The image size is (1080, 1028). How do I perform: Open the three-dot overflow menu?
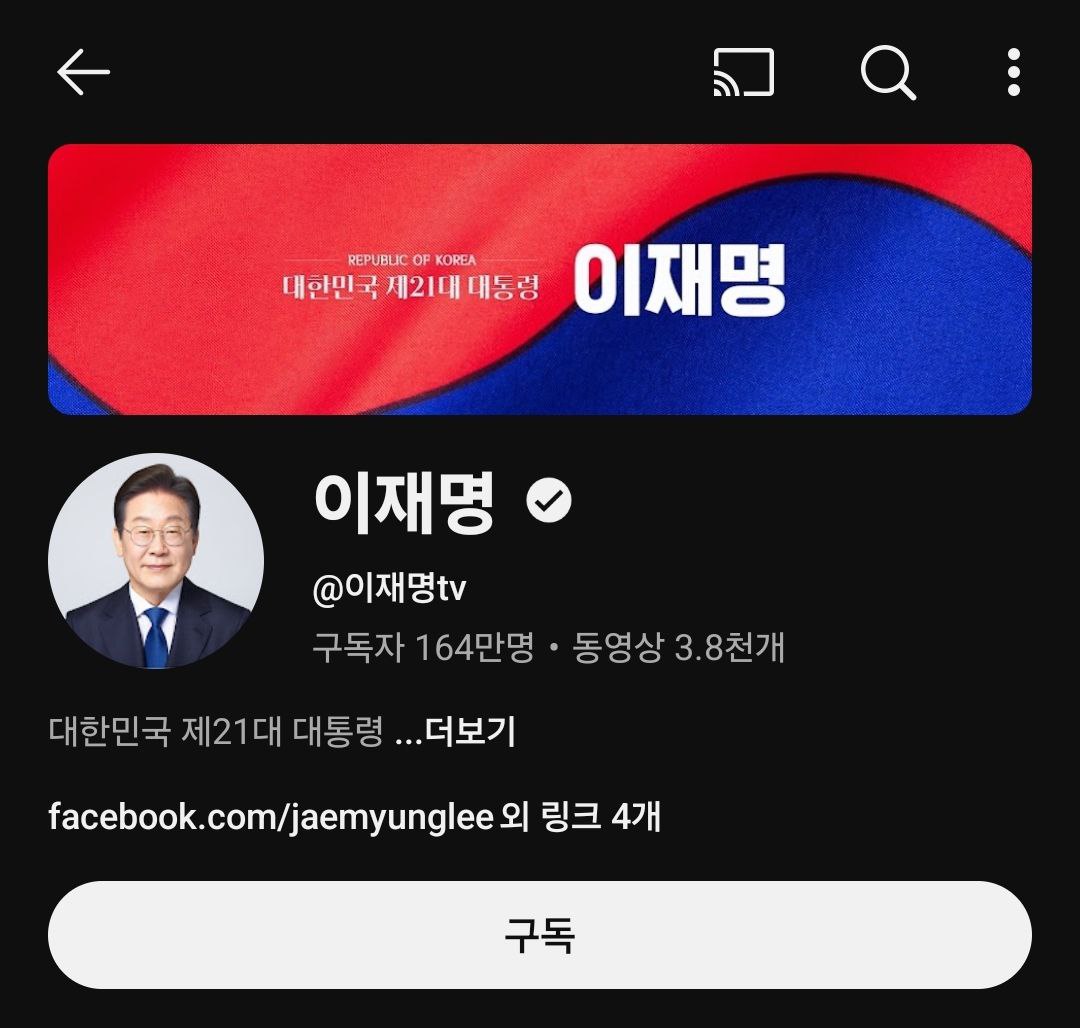(x=1014, y=73)
